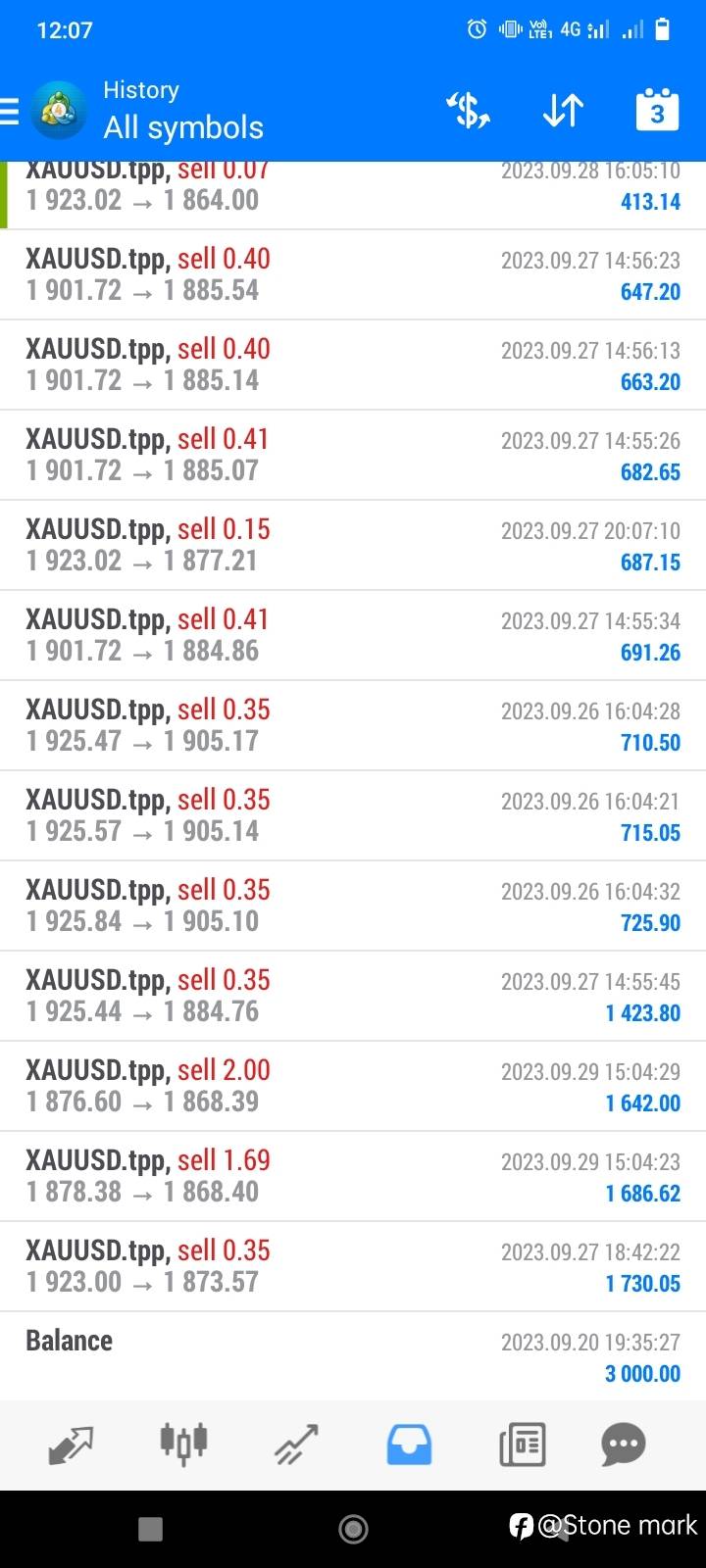Open the side drawer menu
706x1568 pixels.
point(10,112)
